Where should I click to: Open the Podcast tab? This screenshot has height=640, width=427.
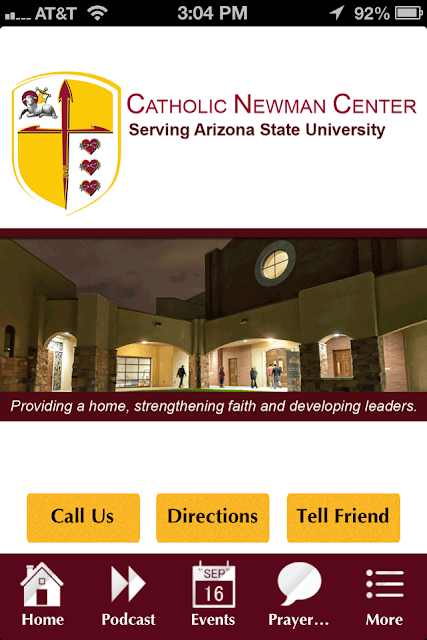tap(128, 594)
